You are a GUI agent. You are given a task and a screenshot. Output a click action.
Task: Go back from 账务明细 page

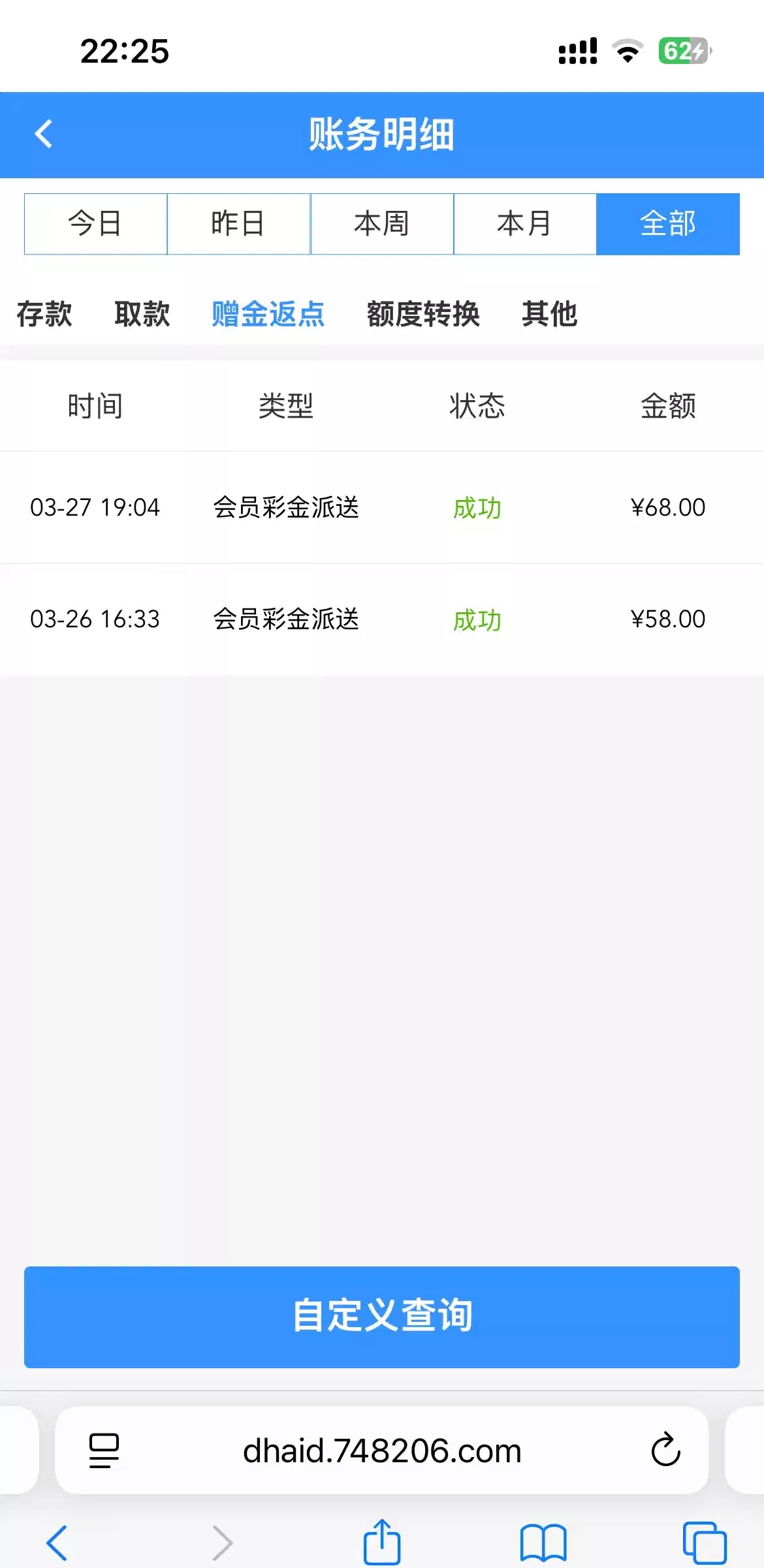pyautogui.click(x=44, y=134)
